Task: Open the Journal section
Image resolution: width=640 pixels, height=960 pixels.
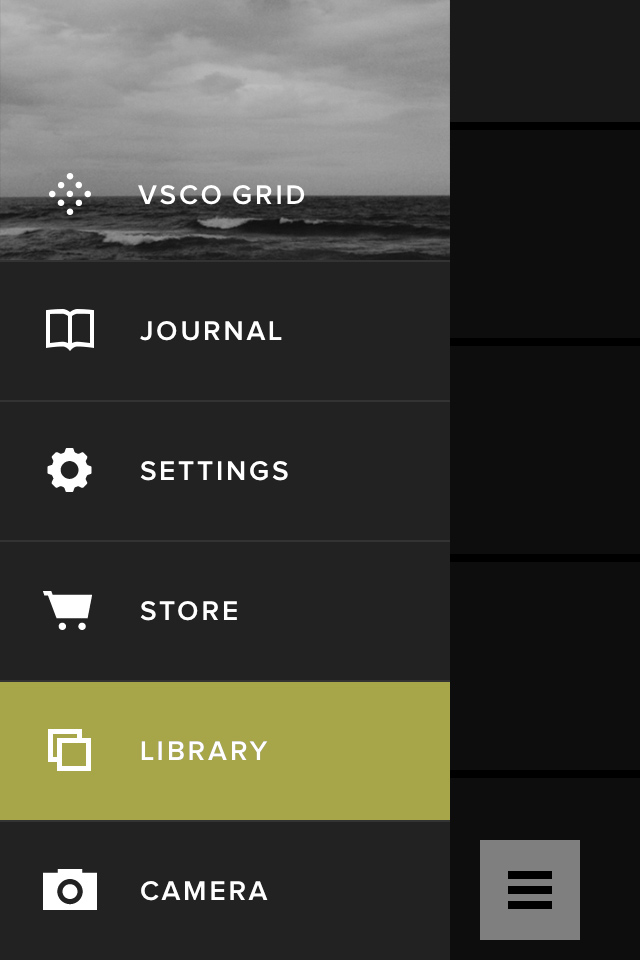Action: pos(212,331)
